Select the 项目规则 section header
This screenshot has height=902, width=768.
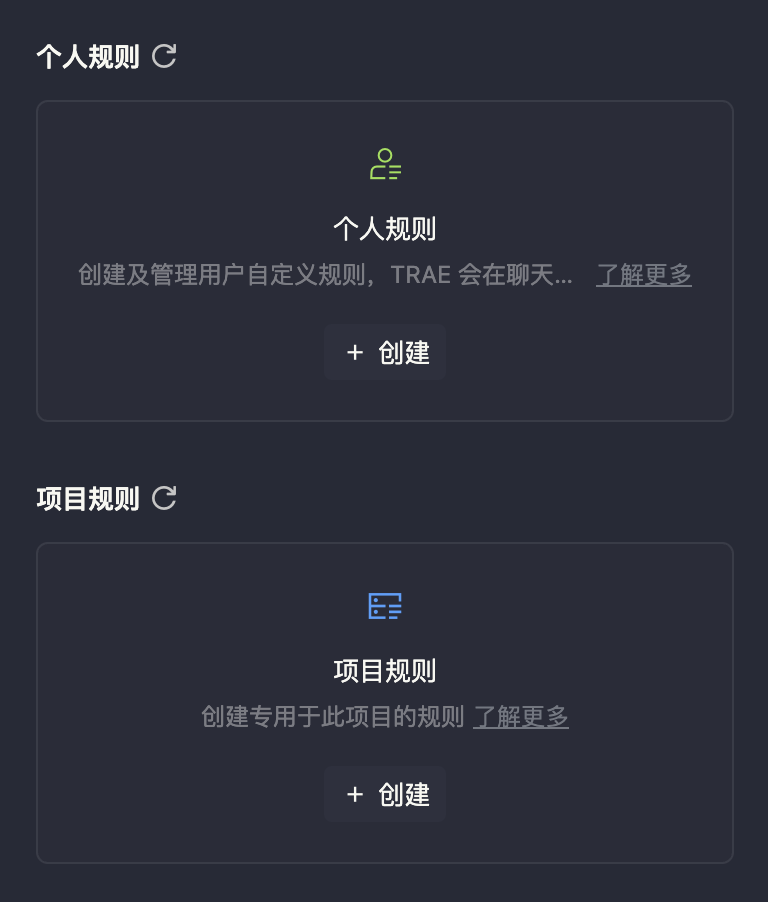click(x=87, y=499)
